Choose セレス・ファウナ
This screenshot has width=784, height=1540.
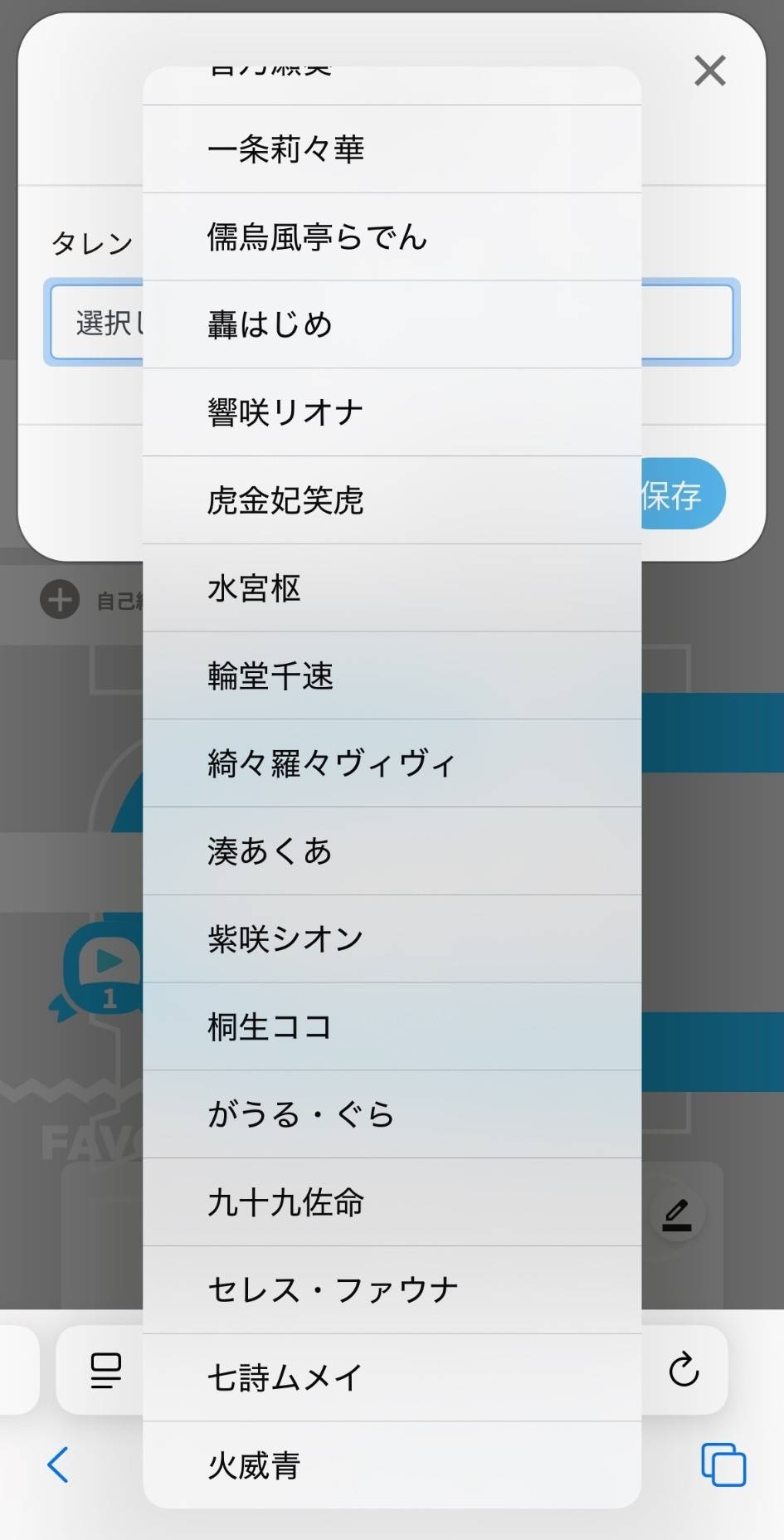click(392, 1290)
